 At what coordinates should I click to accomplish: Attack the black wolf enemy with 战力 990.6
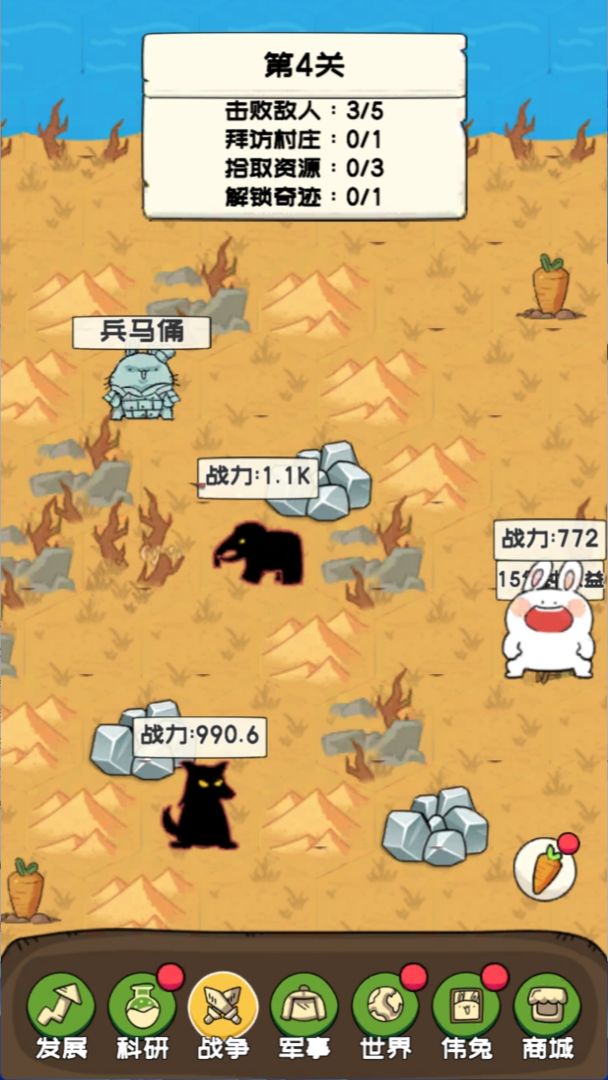pos(200,804)
